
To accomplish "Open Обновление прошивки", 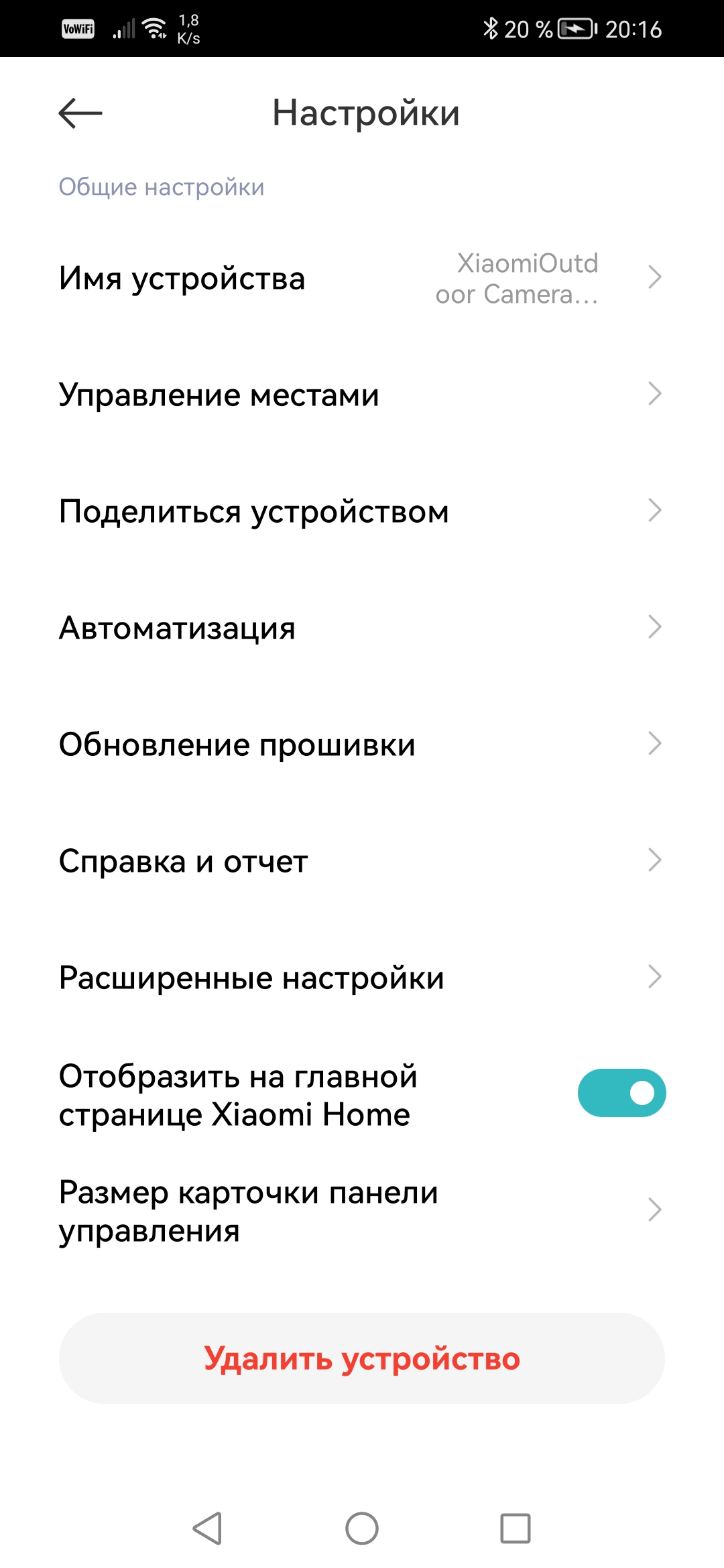I will pyautogui.click(x=362, y=744).
